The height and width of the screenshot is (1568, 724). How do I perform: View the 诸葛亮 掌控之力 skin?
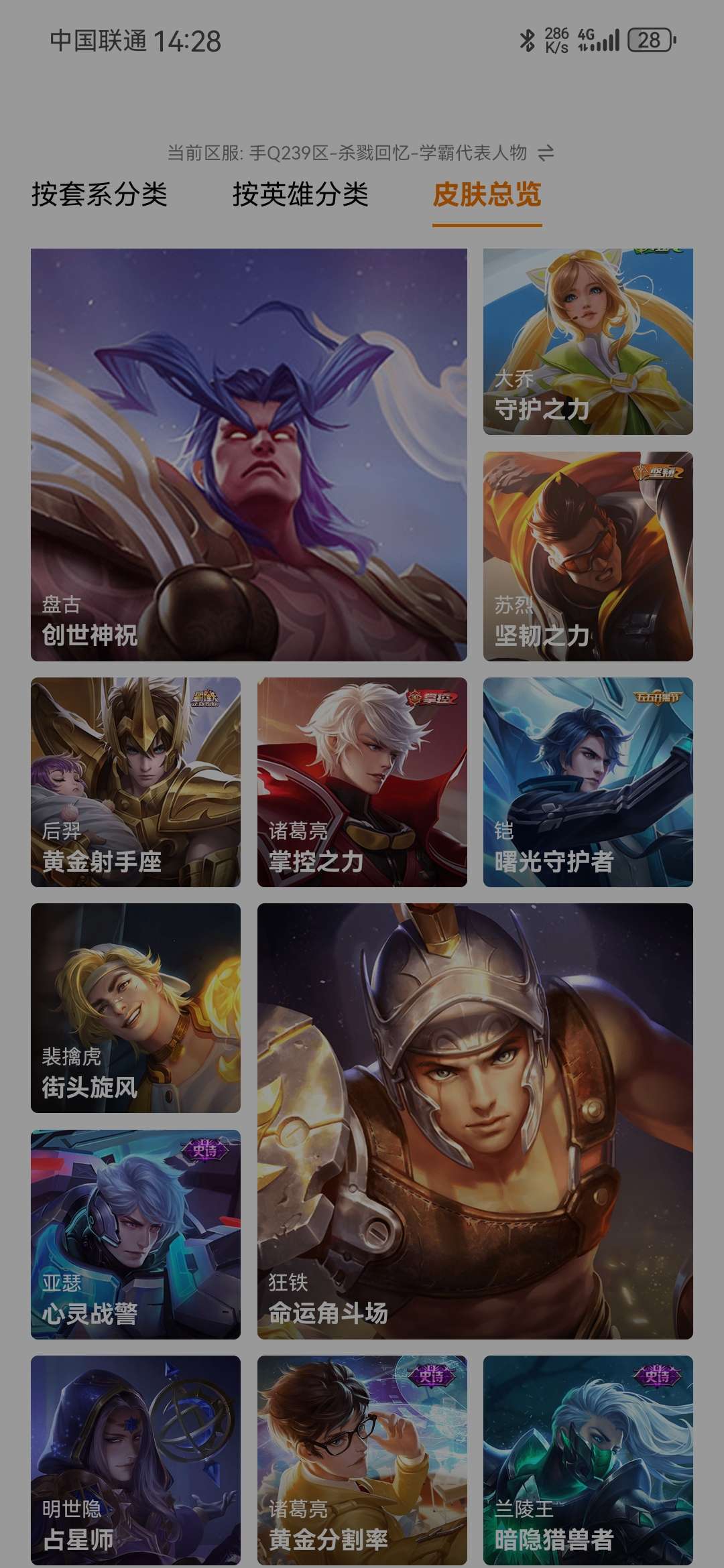point(362,782)
